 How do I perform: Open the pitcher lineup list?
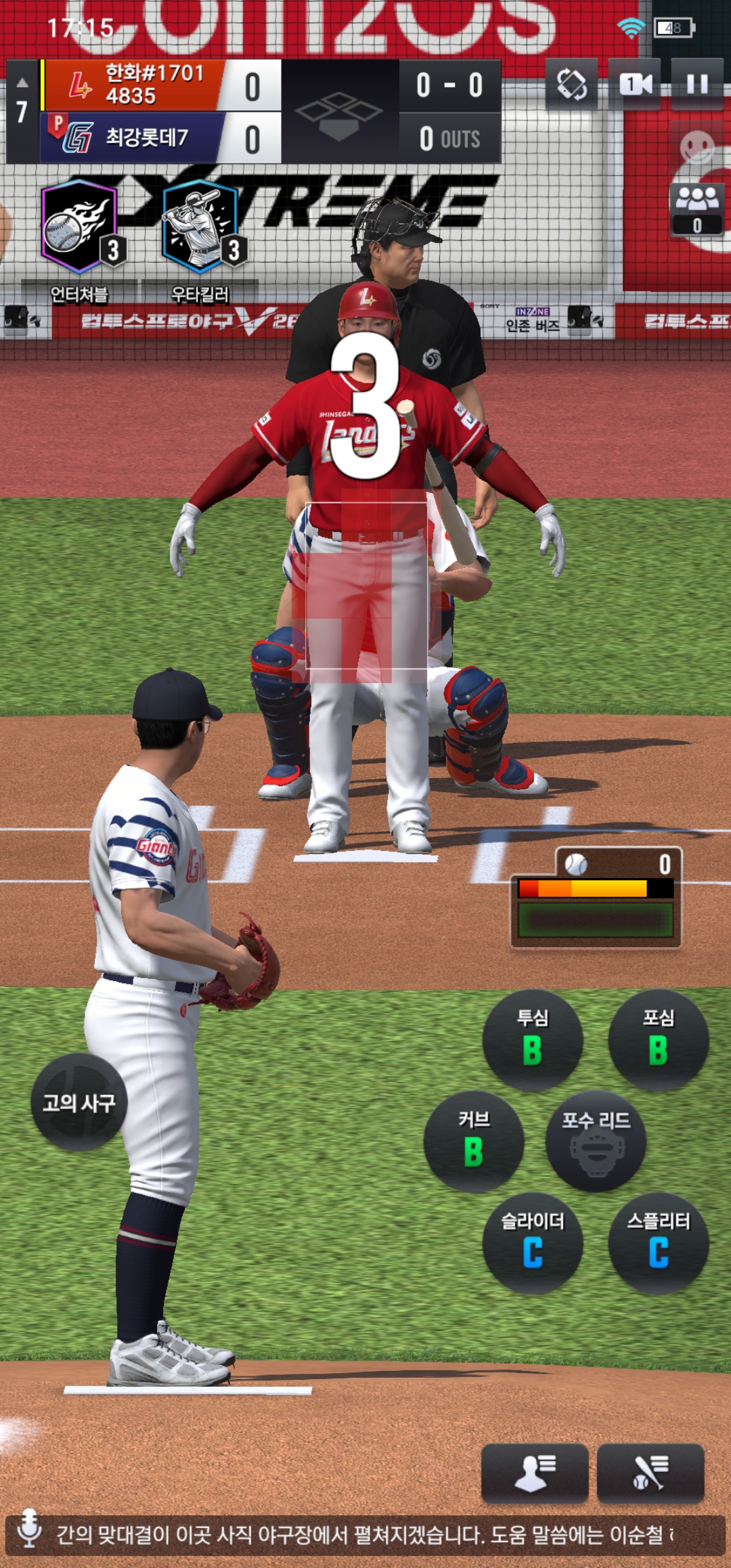(x=534, y=1473)
